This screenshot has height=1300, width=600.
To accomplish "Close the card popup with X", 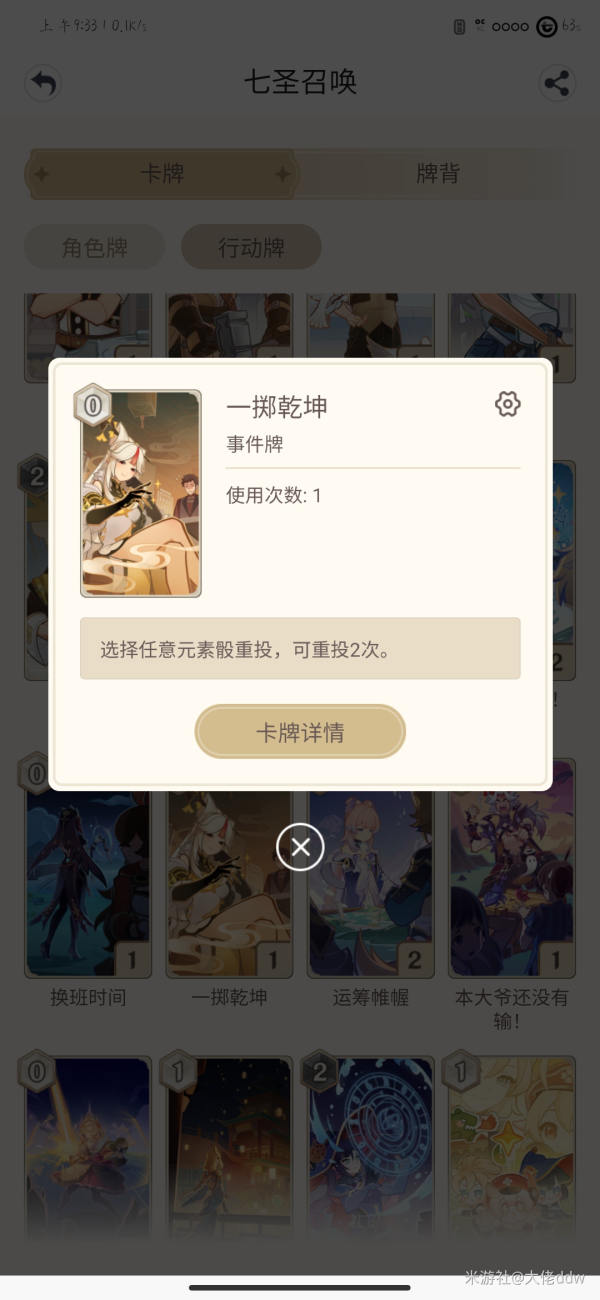I will click(x=300, y=848).
